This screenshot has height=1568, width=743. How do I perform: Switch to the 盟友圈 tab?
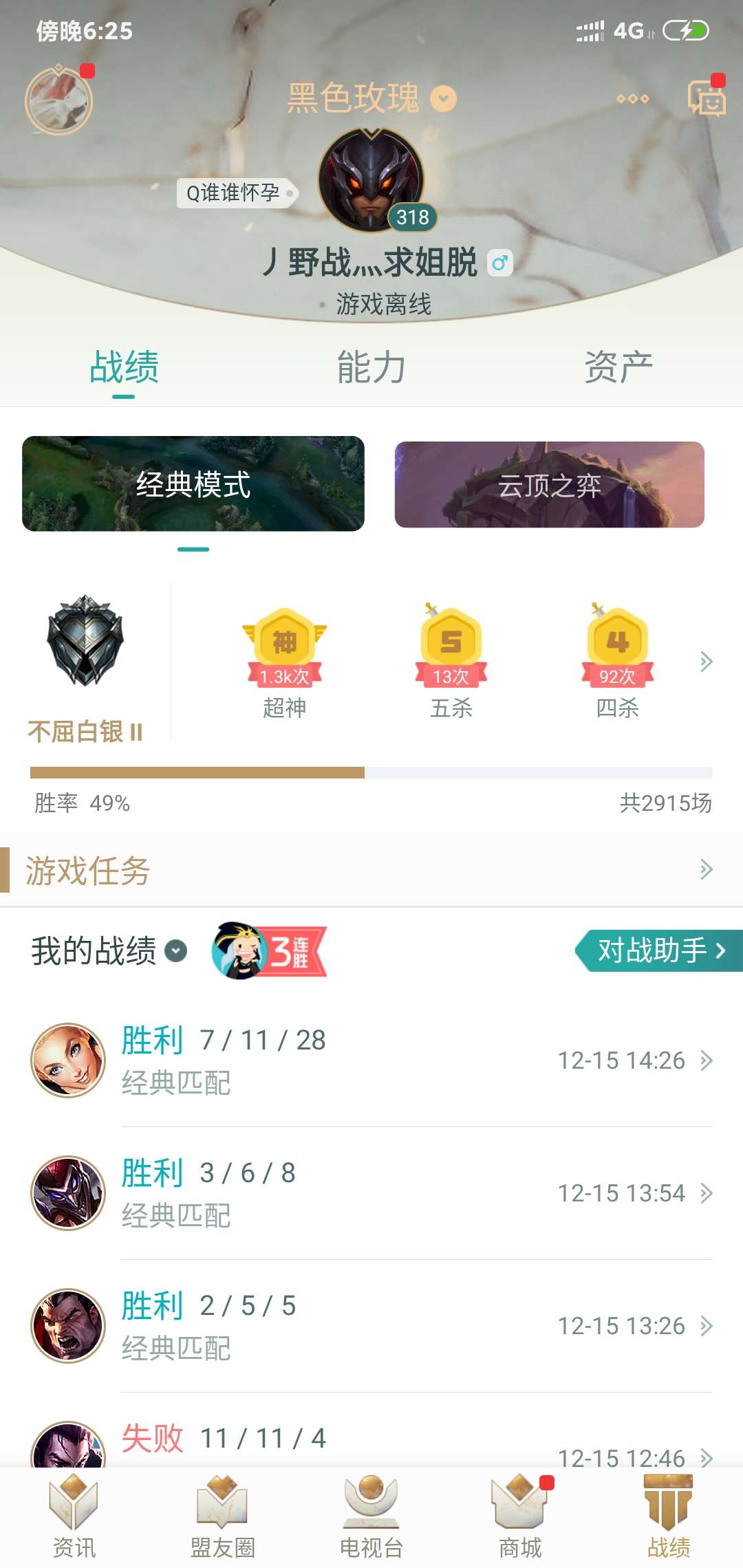222,1516
